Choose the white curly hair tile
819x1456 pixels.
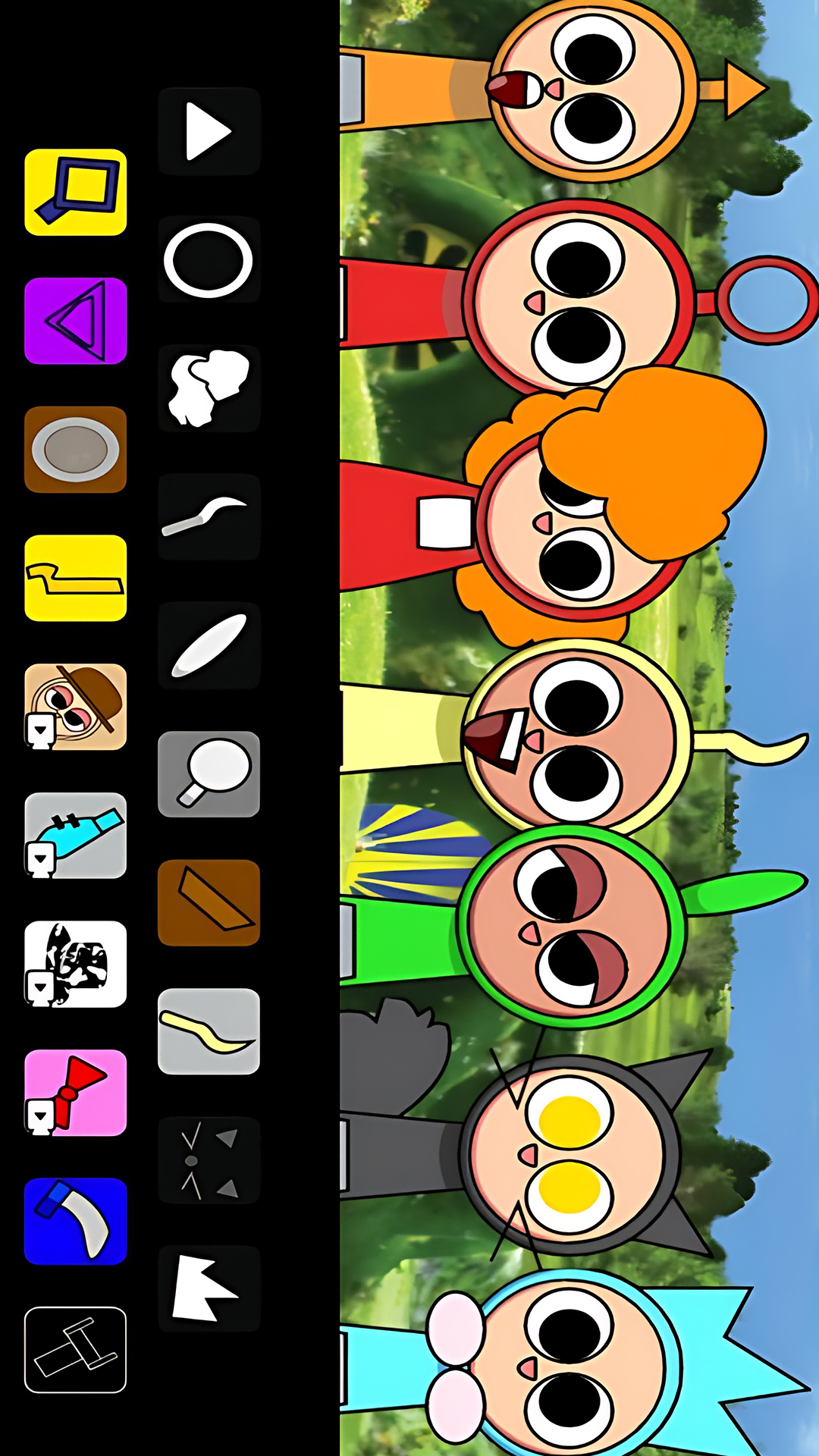(209, 388)
